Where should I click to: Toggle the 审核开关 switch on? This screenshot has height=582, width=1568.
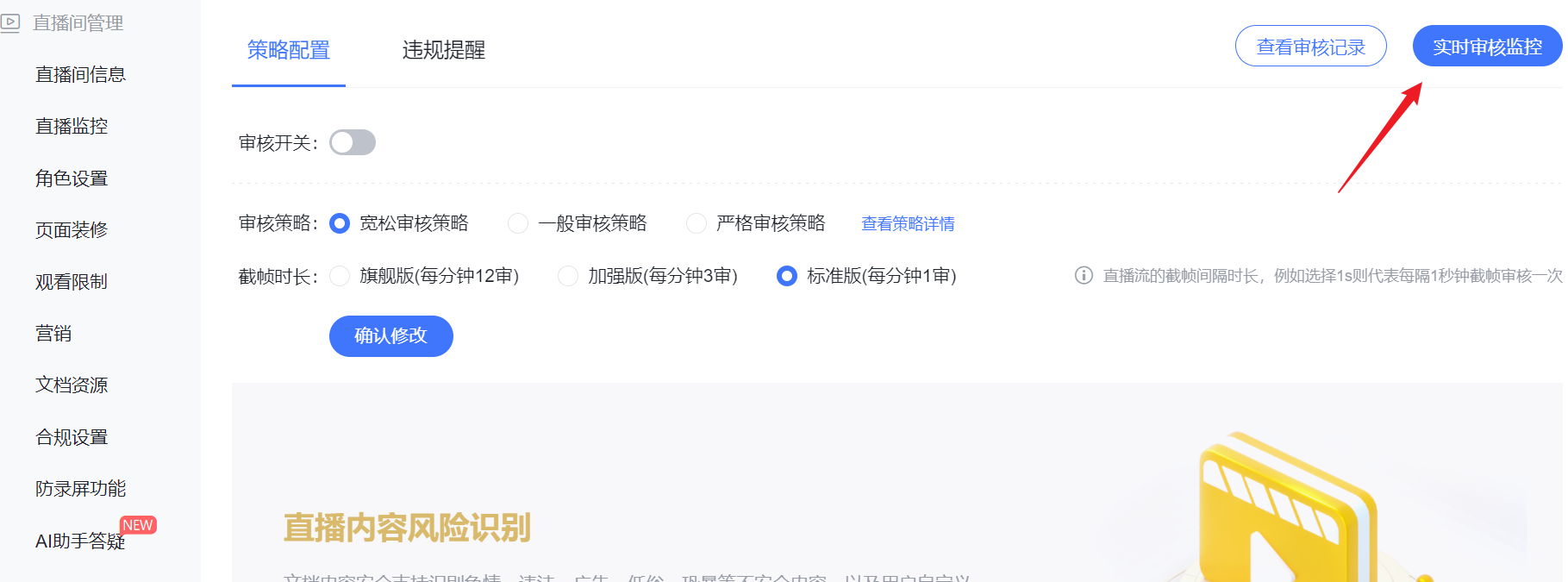click(x=353, y=142)
